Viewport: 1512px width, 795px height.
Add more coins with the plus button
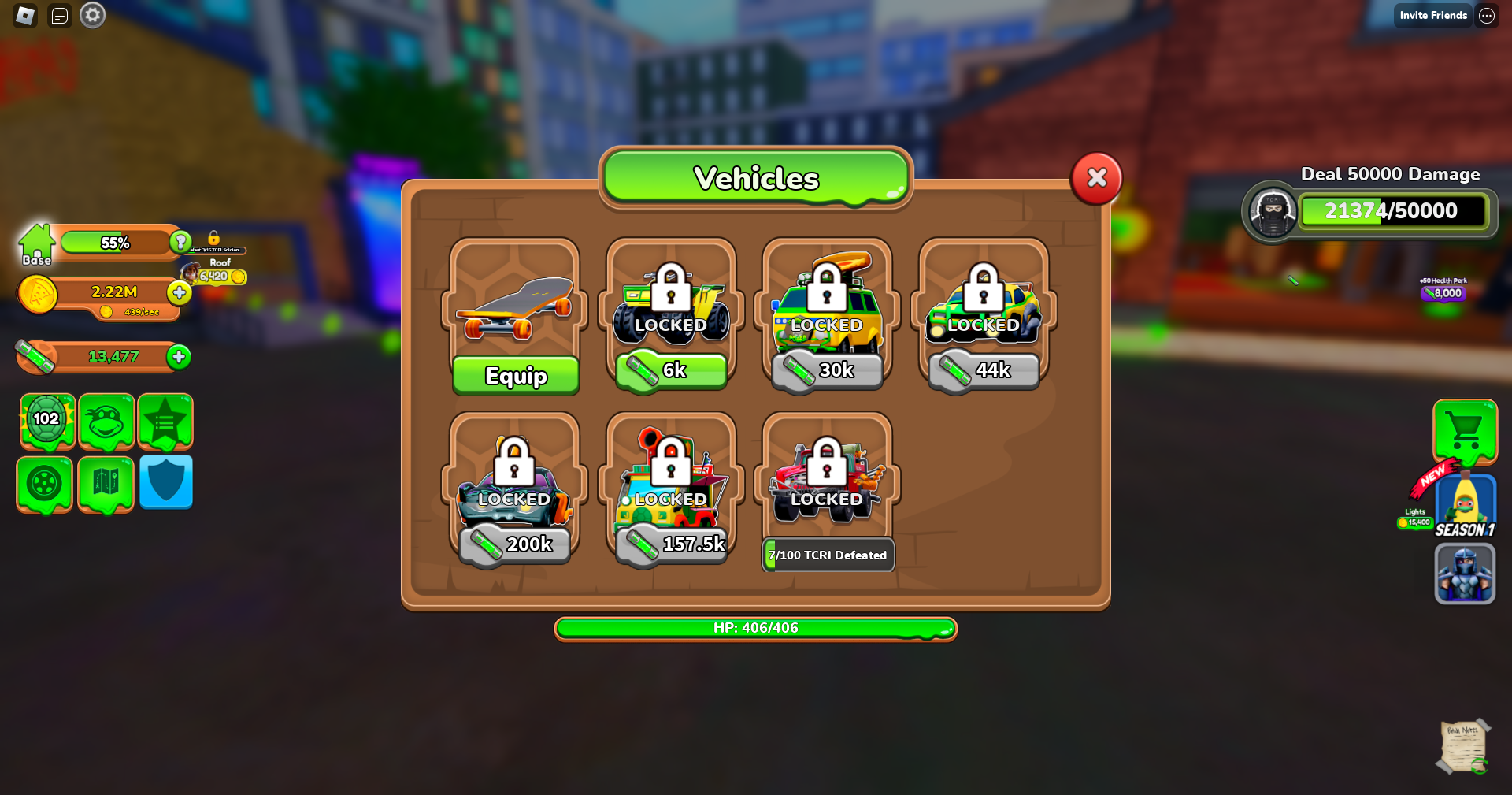point(180,292)
